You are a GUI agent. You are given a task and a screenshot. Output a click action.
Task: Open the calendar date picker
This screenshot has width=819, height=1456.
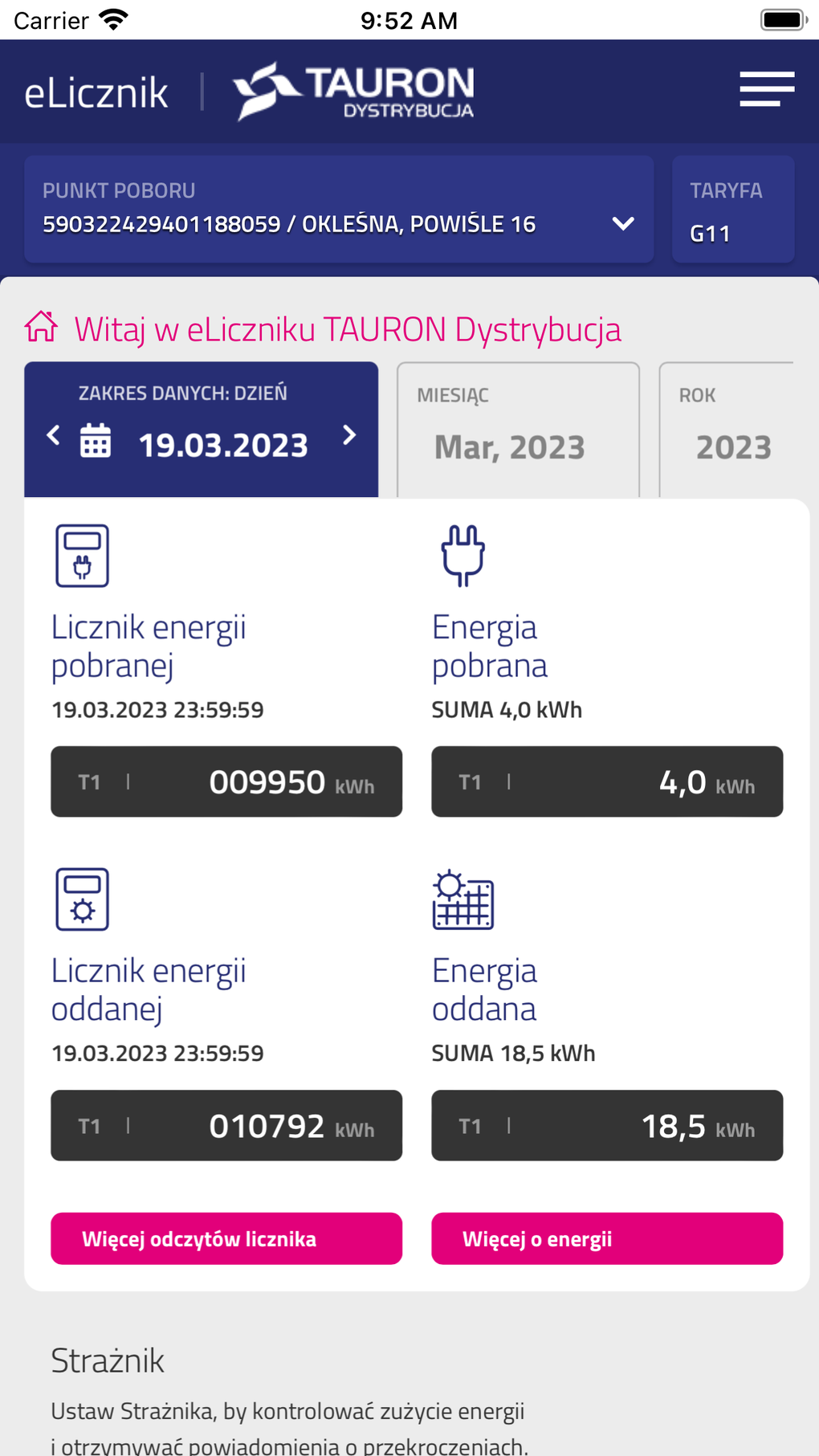(x=96, y=442)
